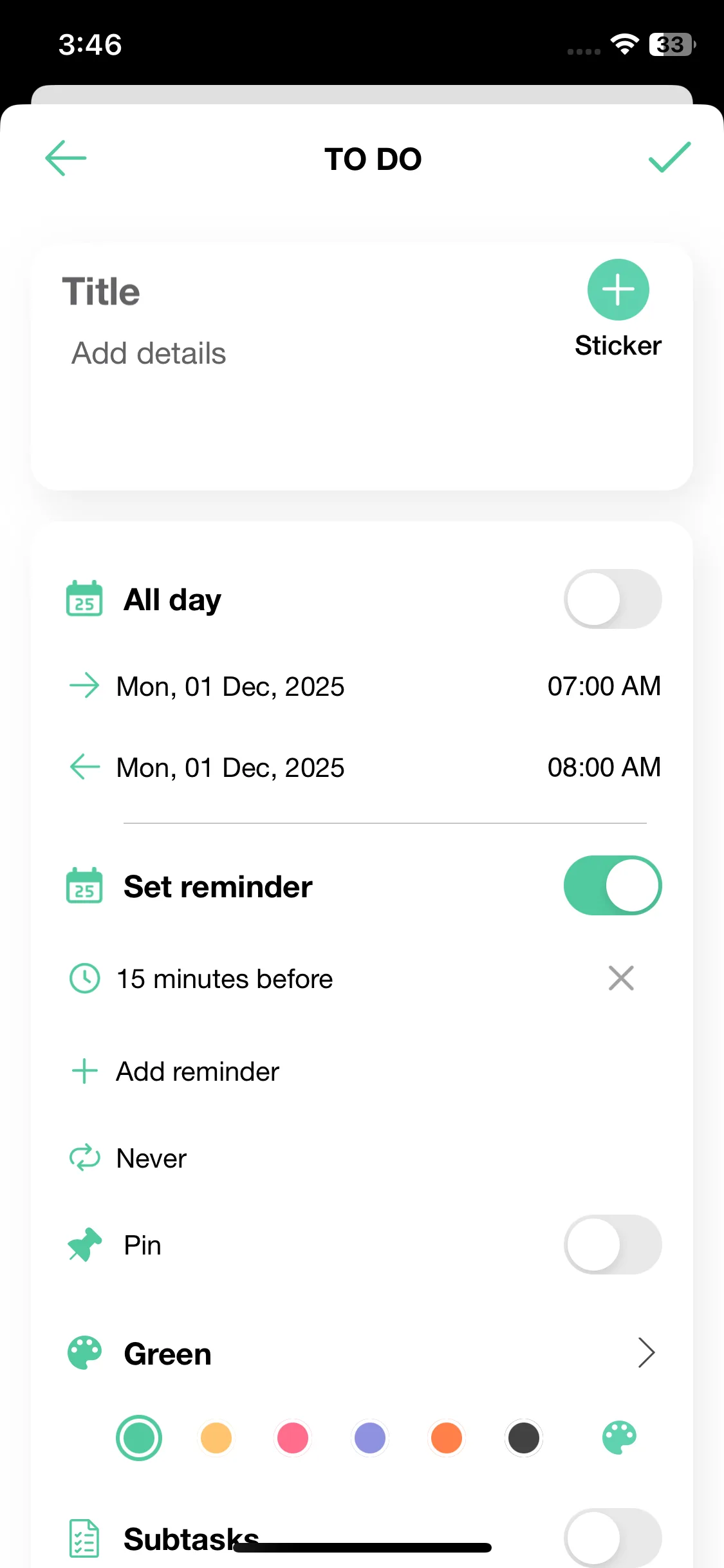Select the orange color swatch
Screen dimensions: 724x1568
coord(447,1438)
